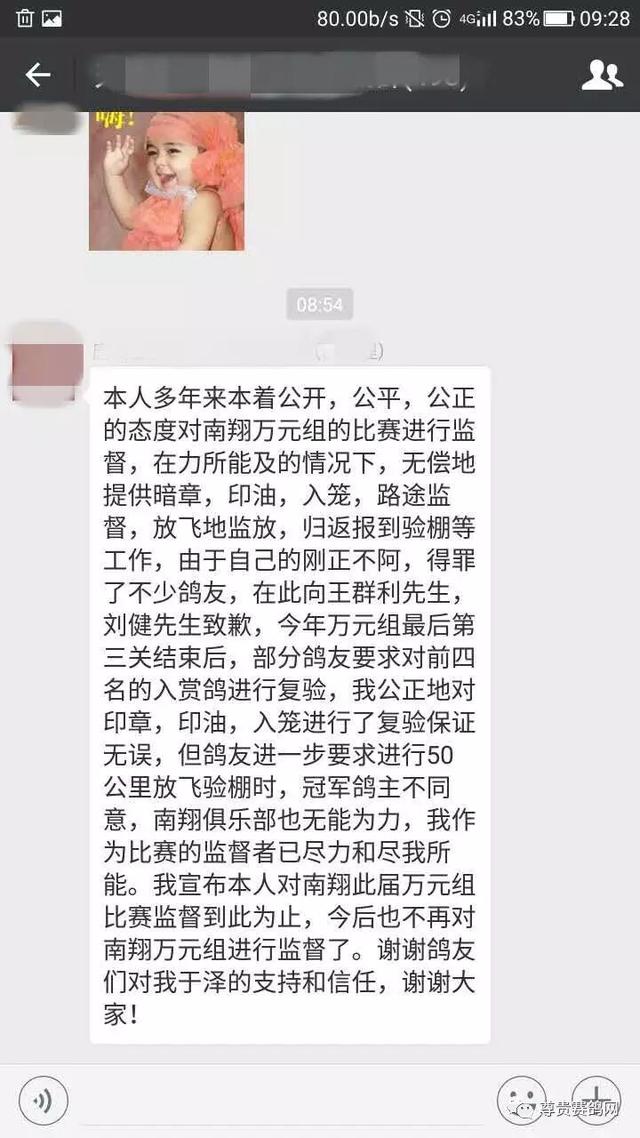
Task: Open group chat members info
Action: [601, 75]
